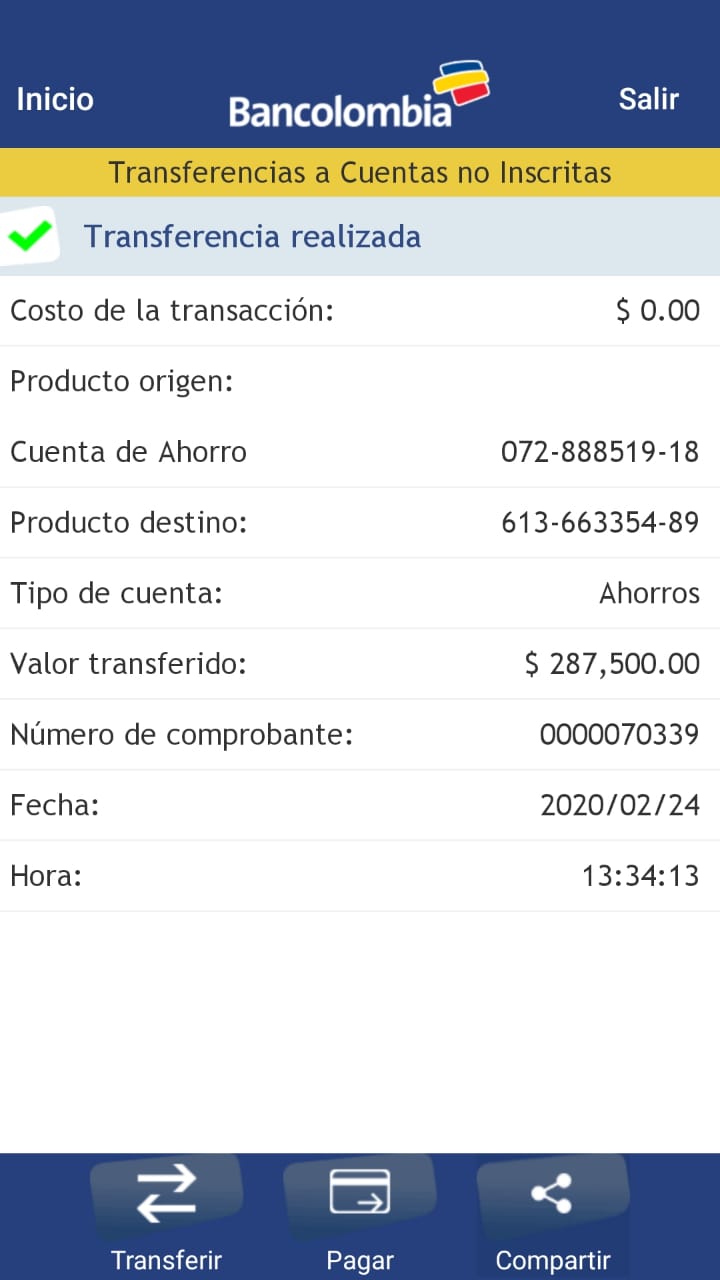Tap Salir to log out
Screen dimensions: 720x1280
[648, 99]
